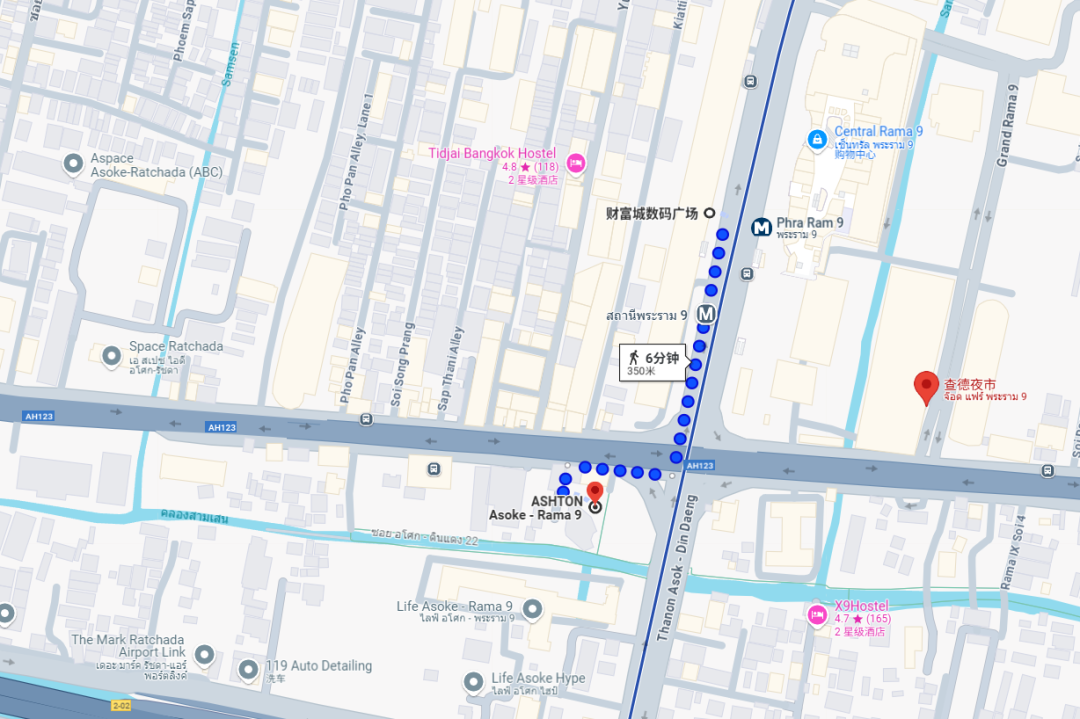1080x719 pixels.
Task: Select the Fortune Town starting point marker
Action: [x=709, y=212]
